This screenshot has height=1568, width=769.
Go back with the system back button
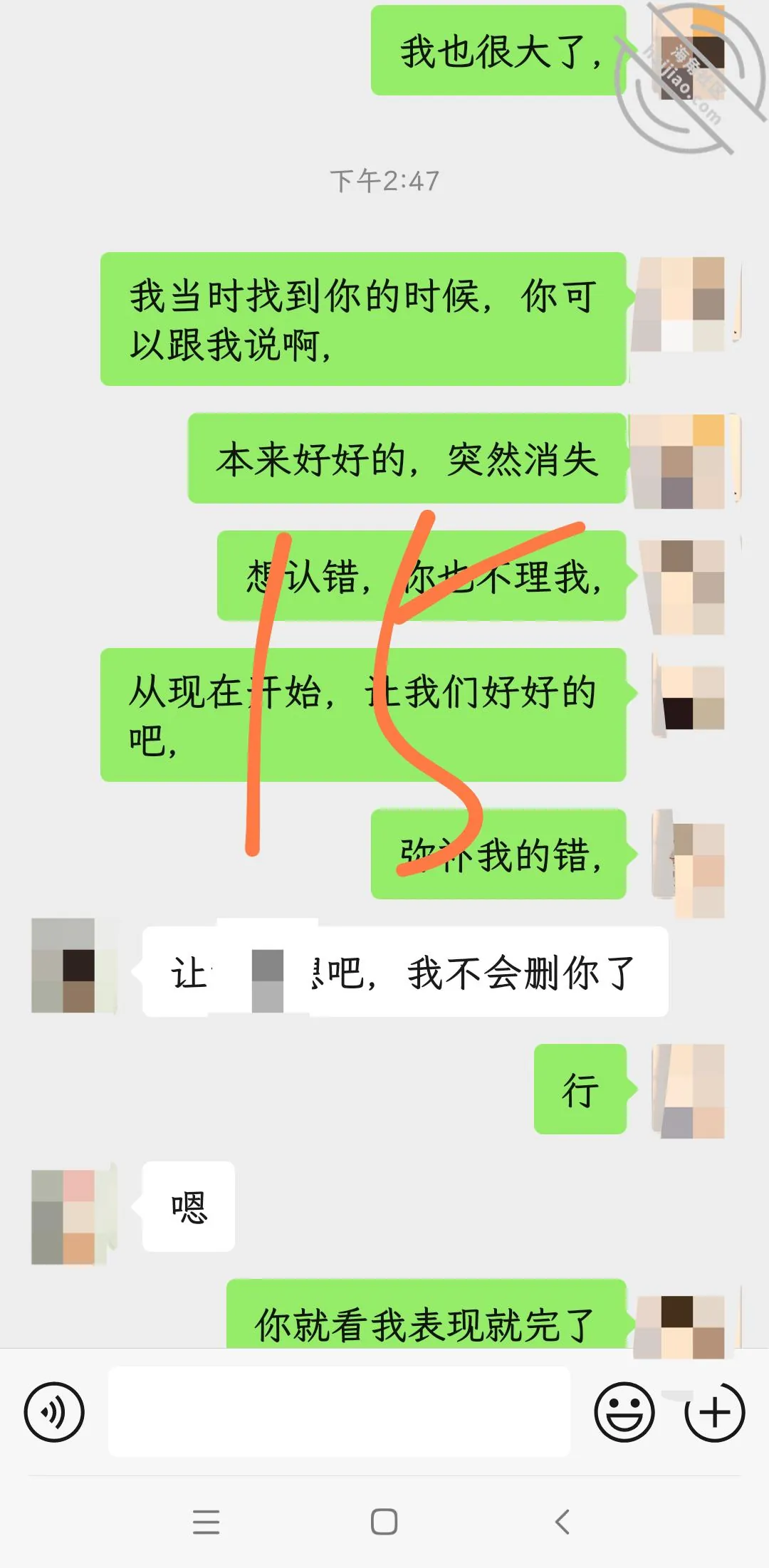point(562,1522)
